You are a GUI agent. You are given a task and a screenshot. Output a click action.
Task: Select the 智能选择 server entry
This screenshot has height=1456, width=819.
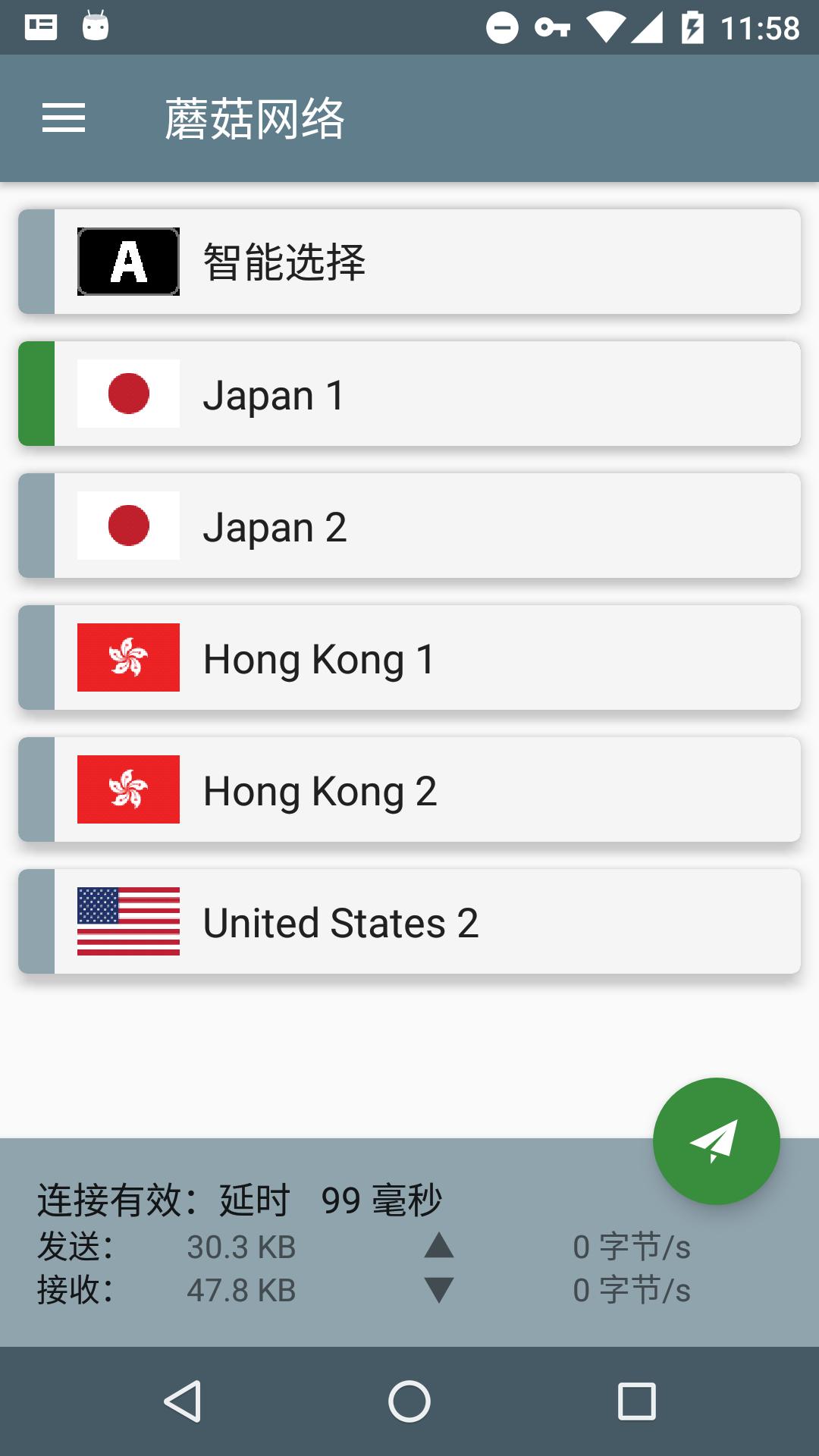click(x=409, y=262)
